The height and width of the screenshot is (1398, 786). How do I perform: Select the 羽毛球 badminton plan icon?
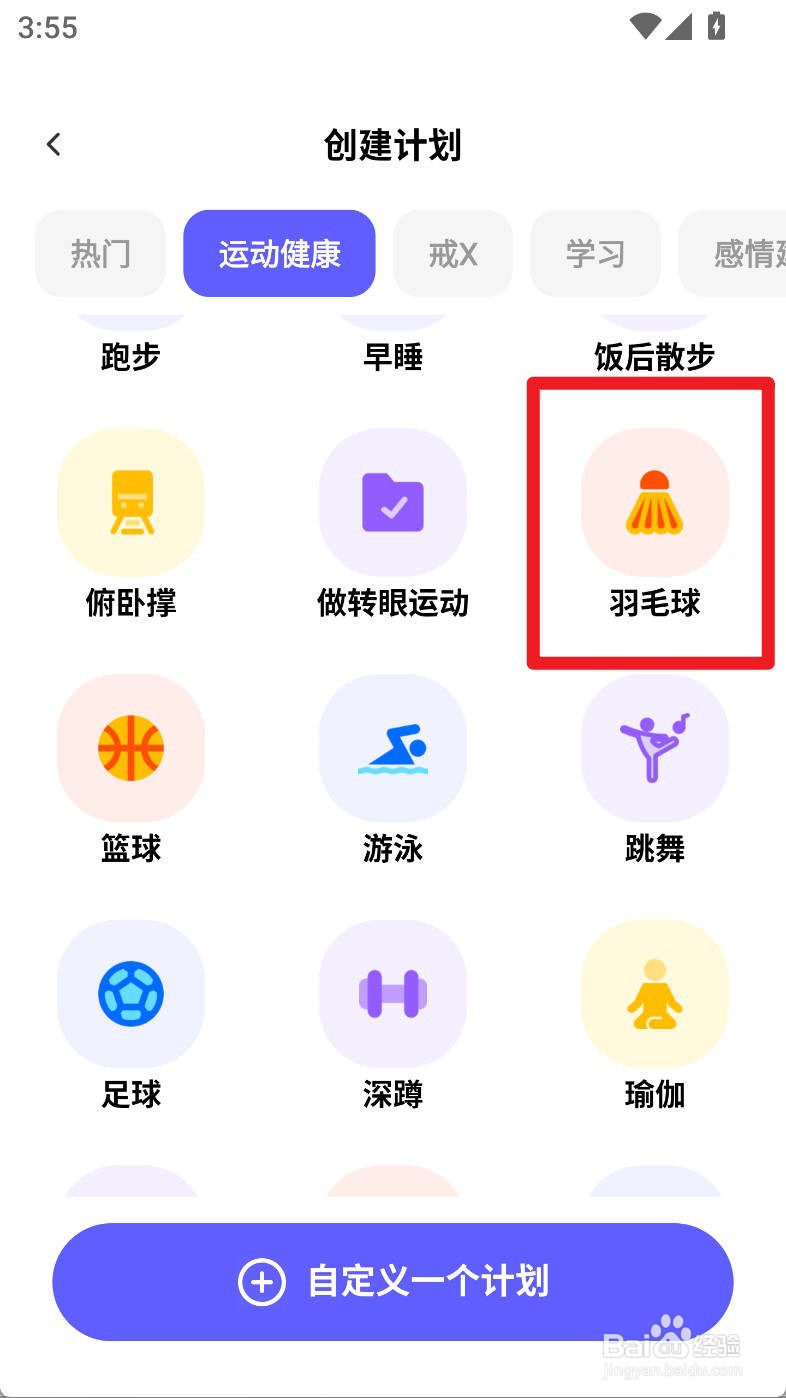(654, 503)
